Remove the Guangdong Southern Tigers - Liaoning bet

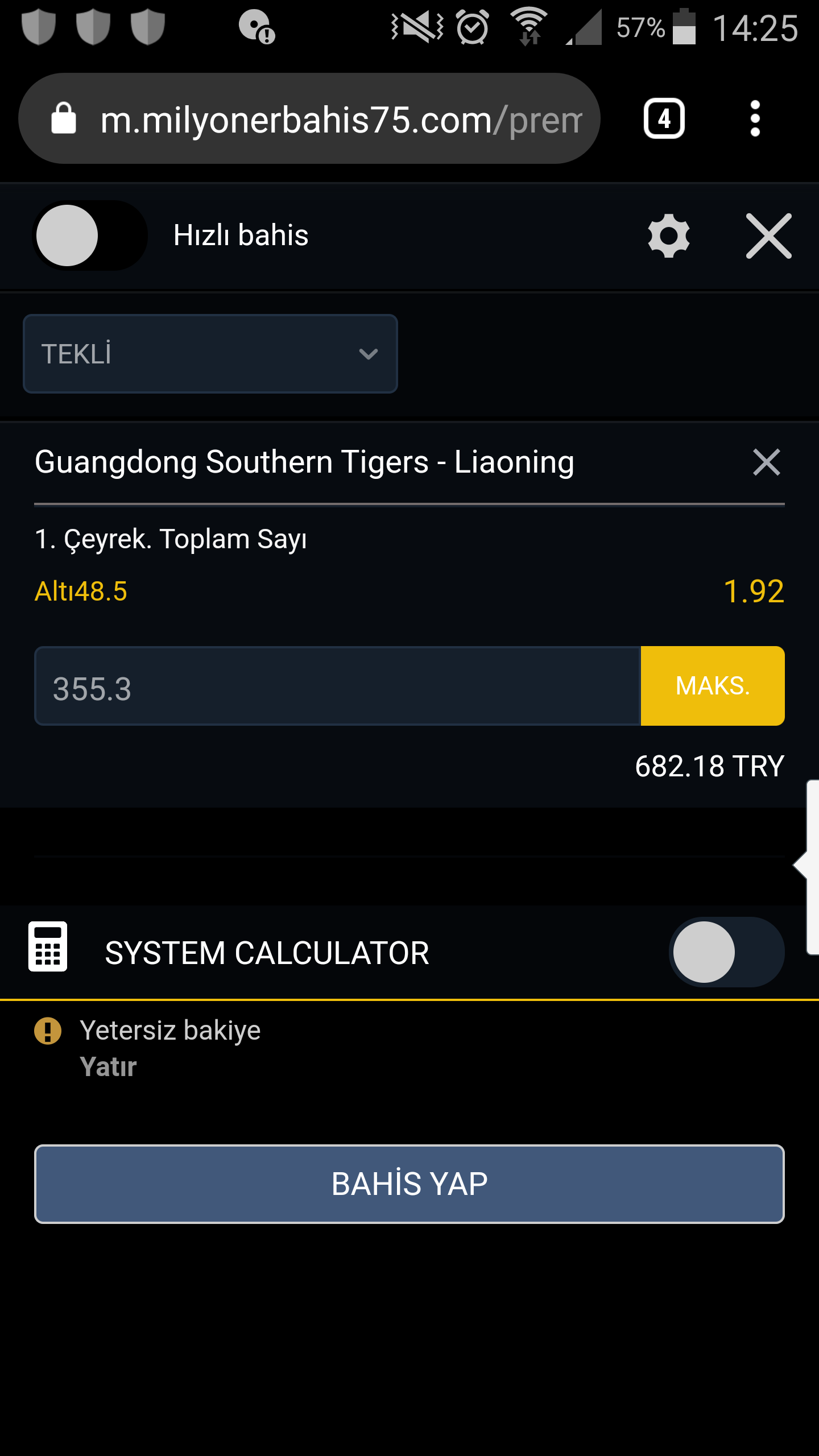point(767,462)
